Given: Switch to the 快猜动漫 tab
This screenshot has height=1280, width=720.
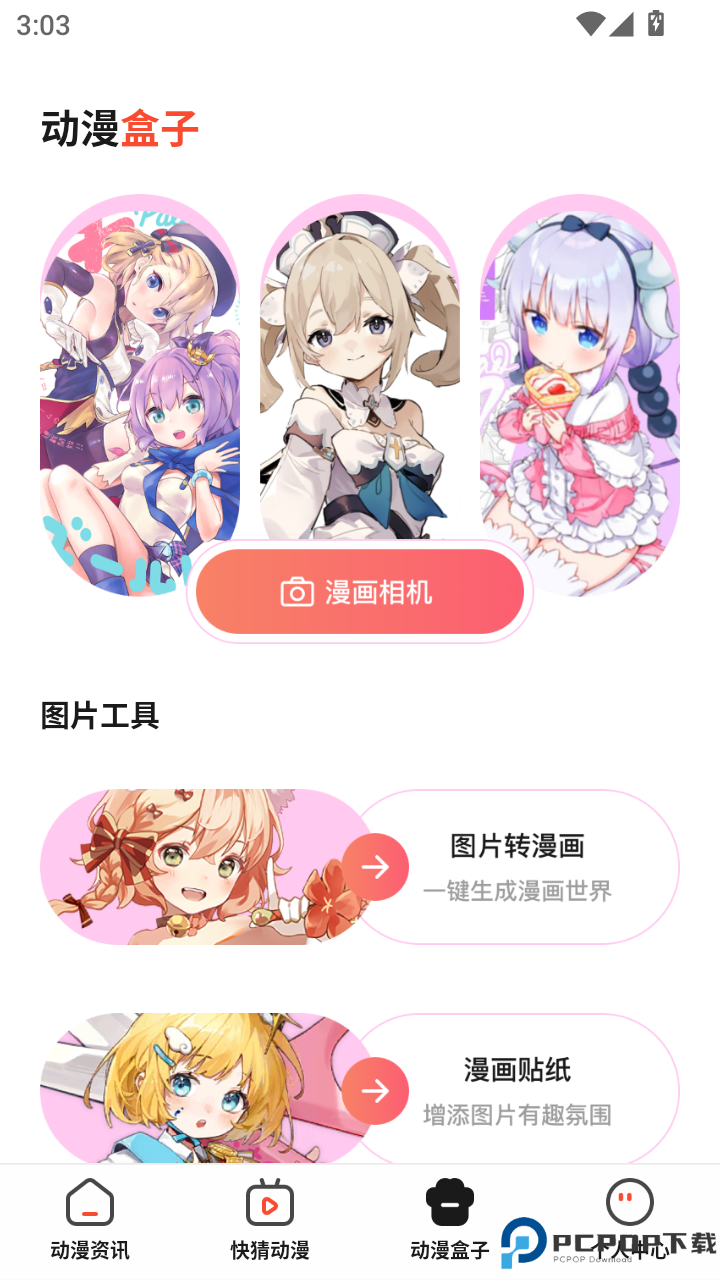Looking at the screenshot, I should coord(270,1218).
